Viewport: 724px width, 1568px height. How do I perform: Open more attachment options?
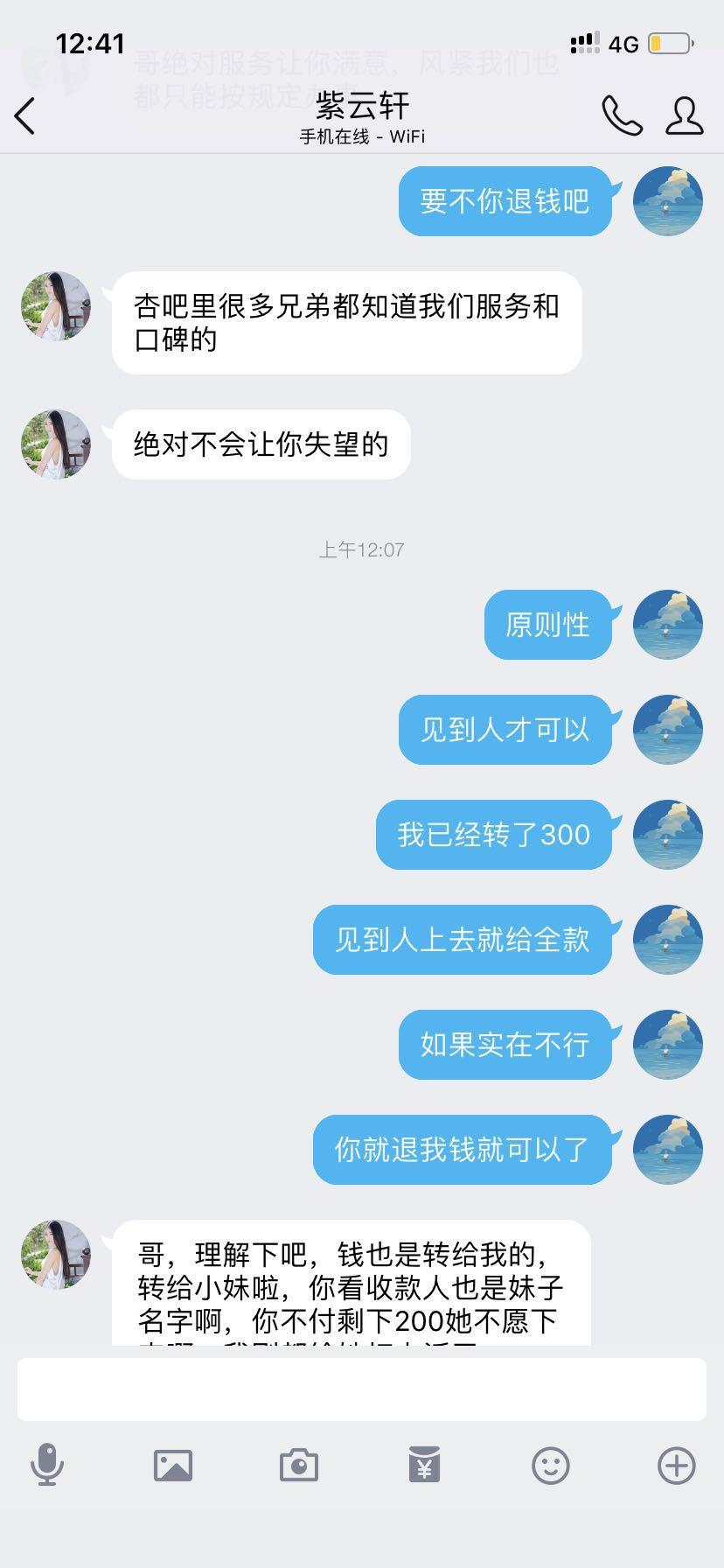pos(677,1465)
